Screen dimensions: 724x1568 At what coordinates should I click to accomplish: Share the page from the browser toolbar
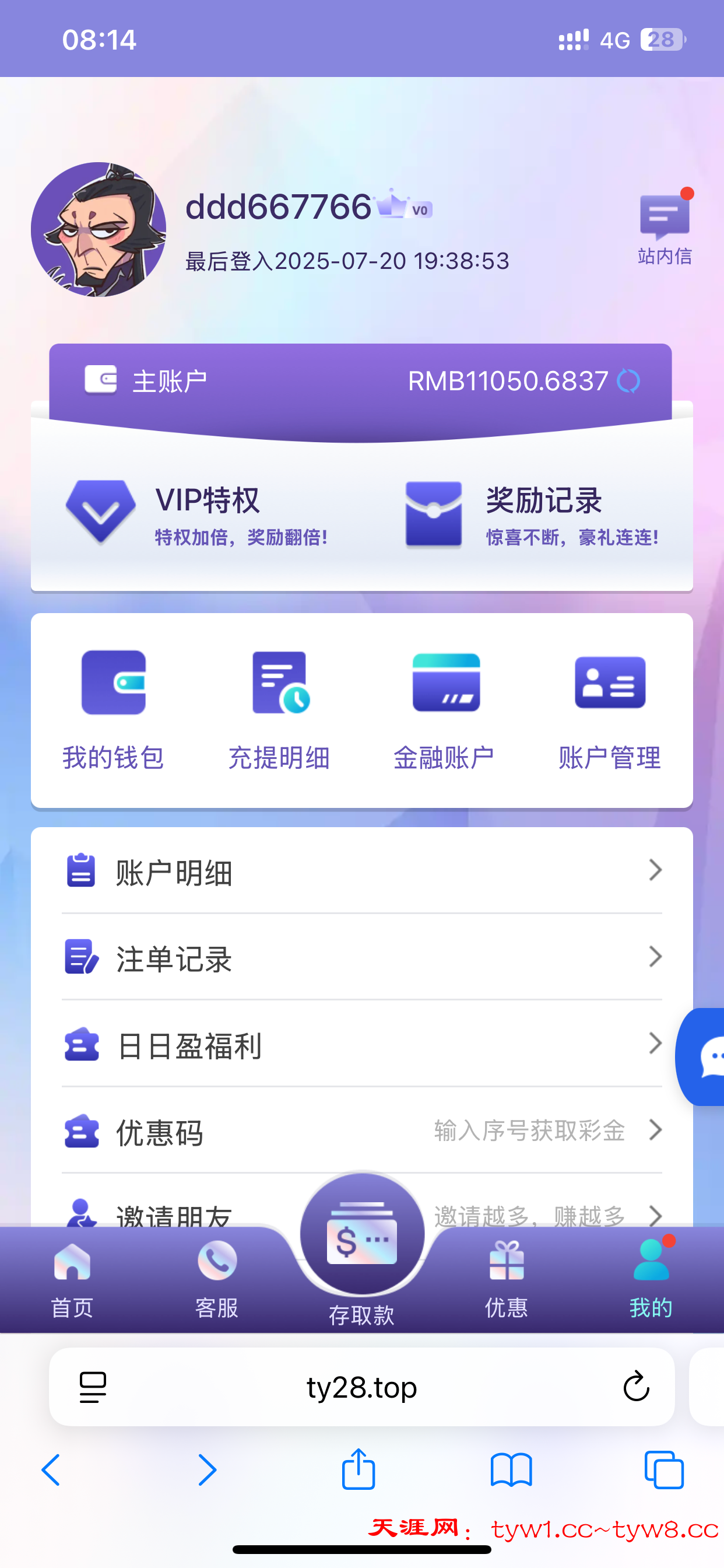click(x=359, y=1469)
